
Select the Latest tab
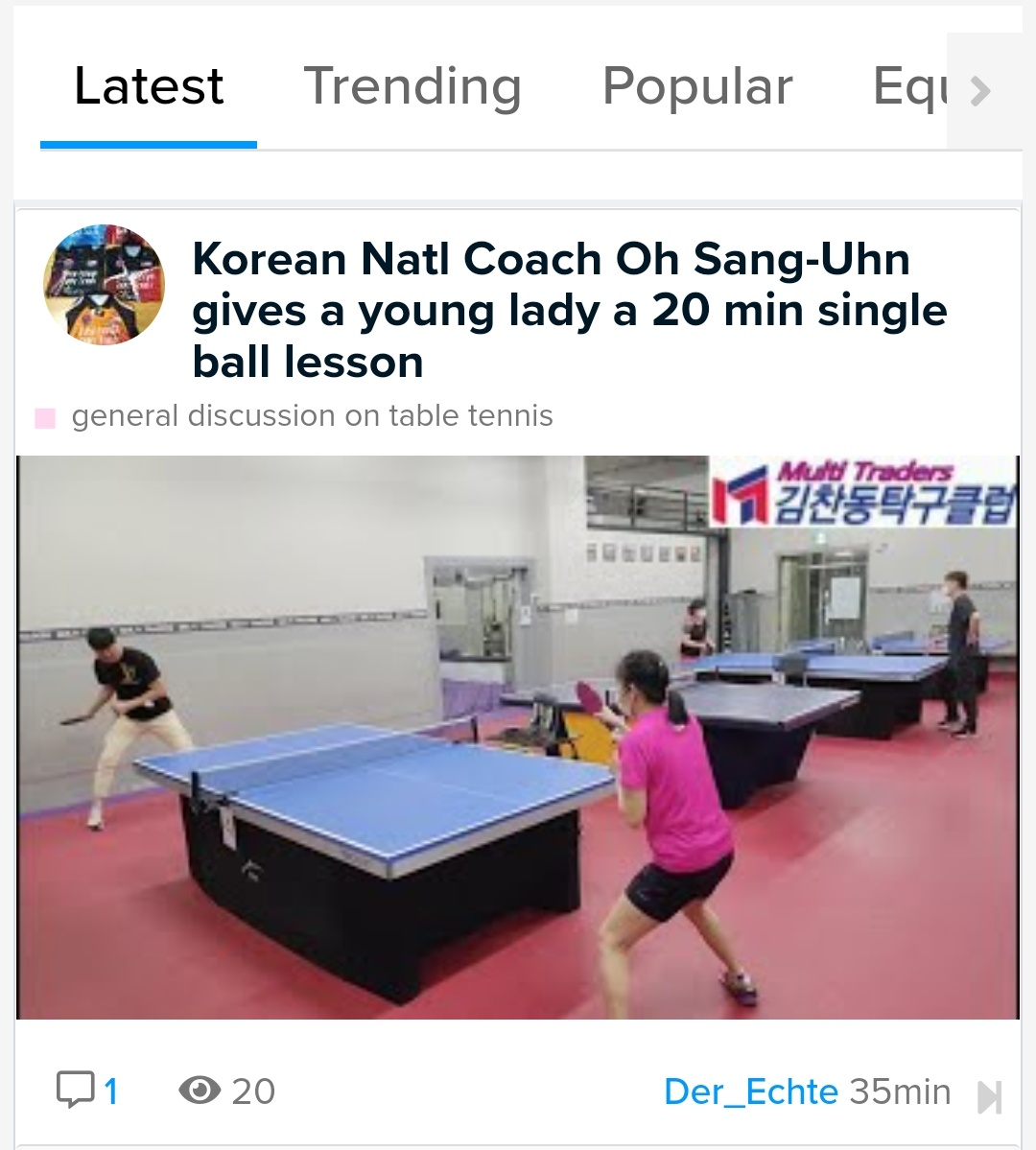point(149,87)
